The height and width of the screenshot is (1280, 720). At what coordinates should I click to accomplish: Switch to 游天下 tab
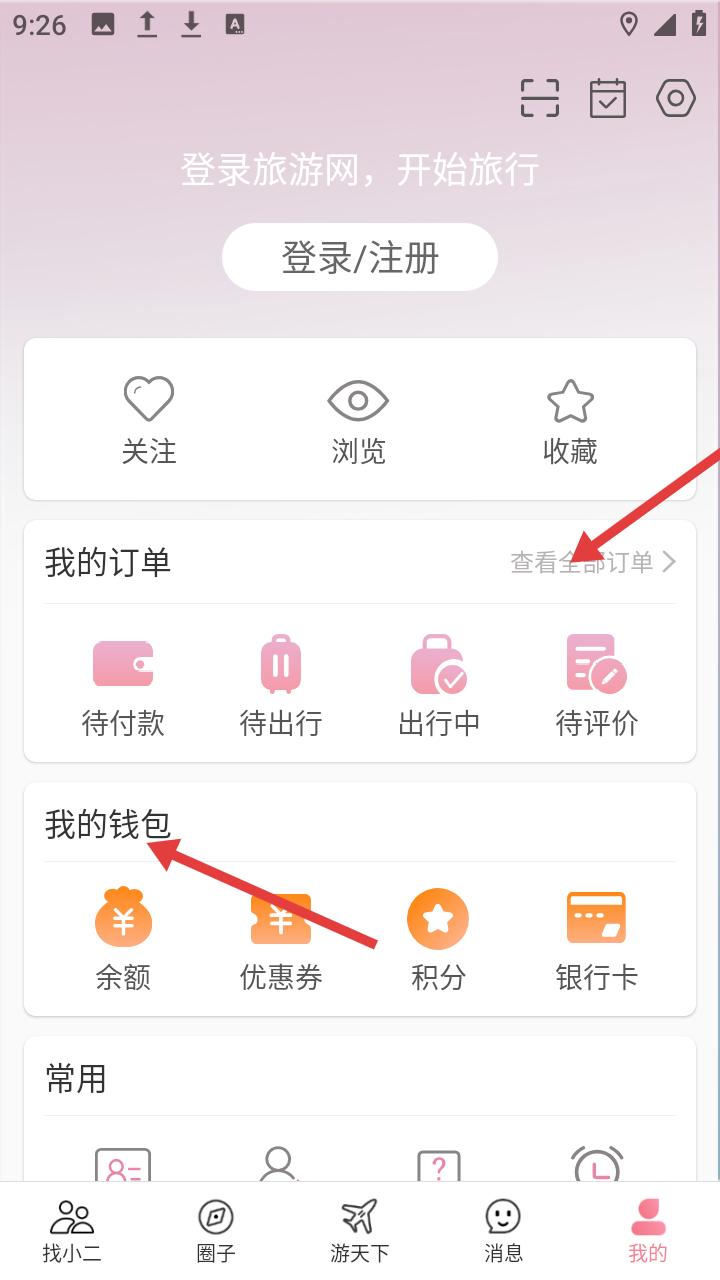(x=360, y=1231)
